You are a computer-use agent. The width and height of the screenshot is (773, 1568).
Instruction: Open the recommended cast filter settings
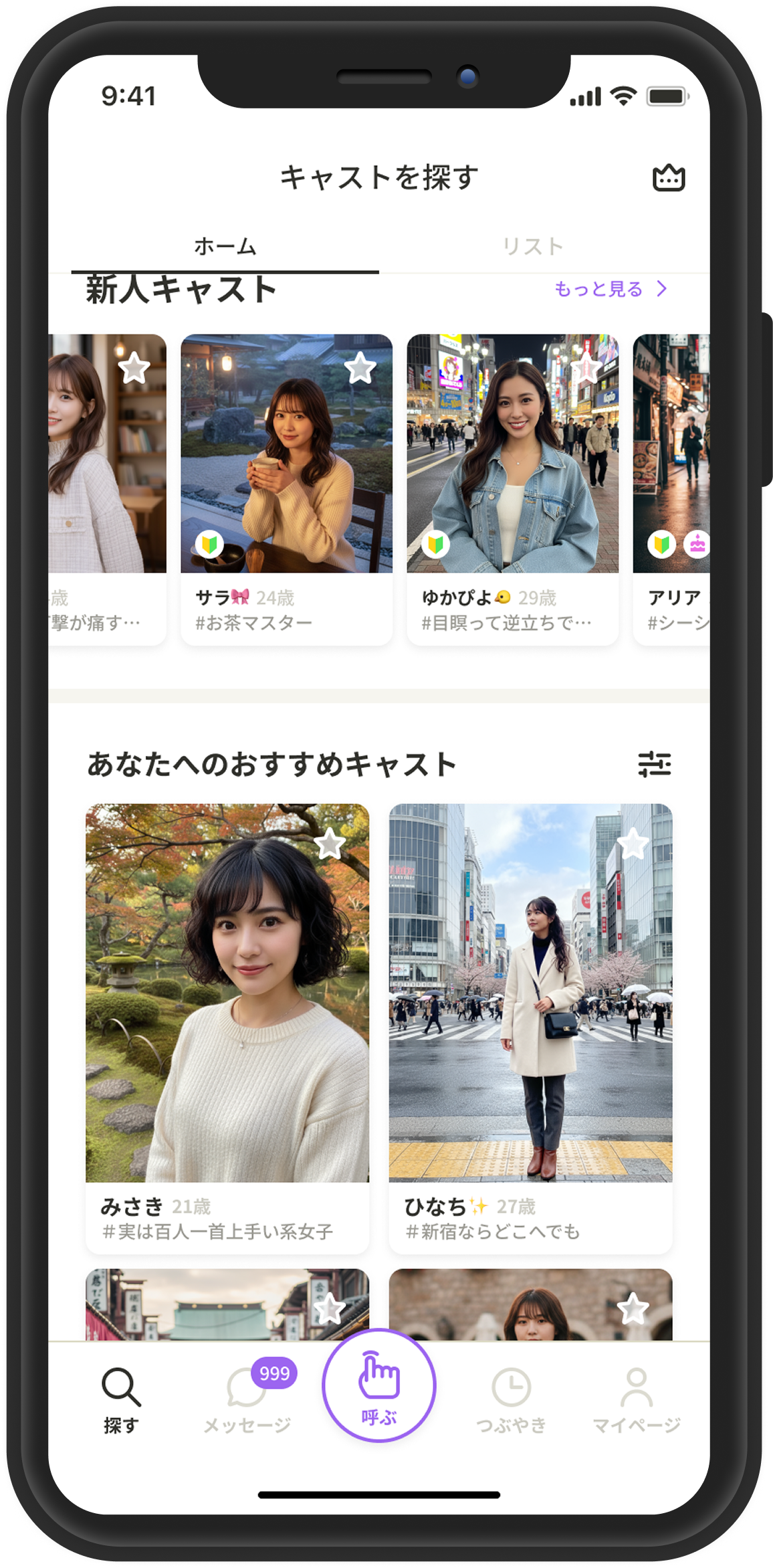(x=654, y=764)
